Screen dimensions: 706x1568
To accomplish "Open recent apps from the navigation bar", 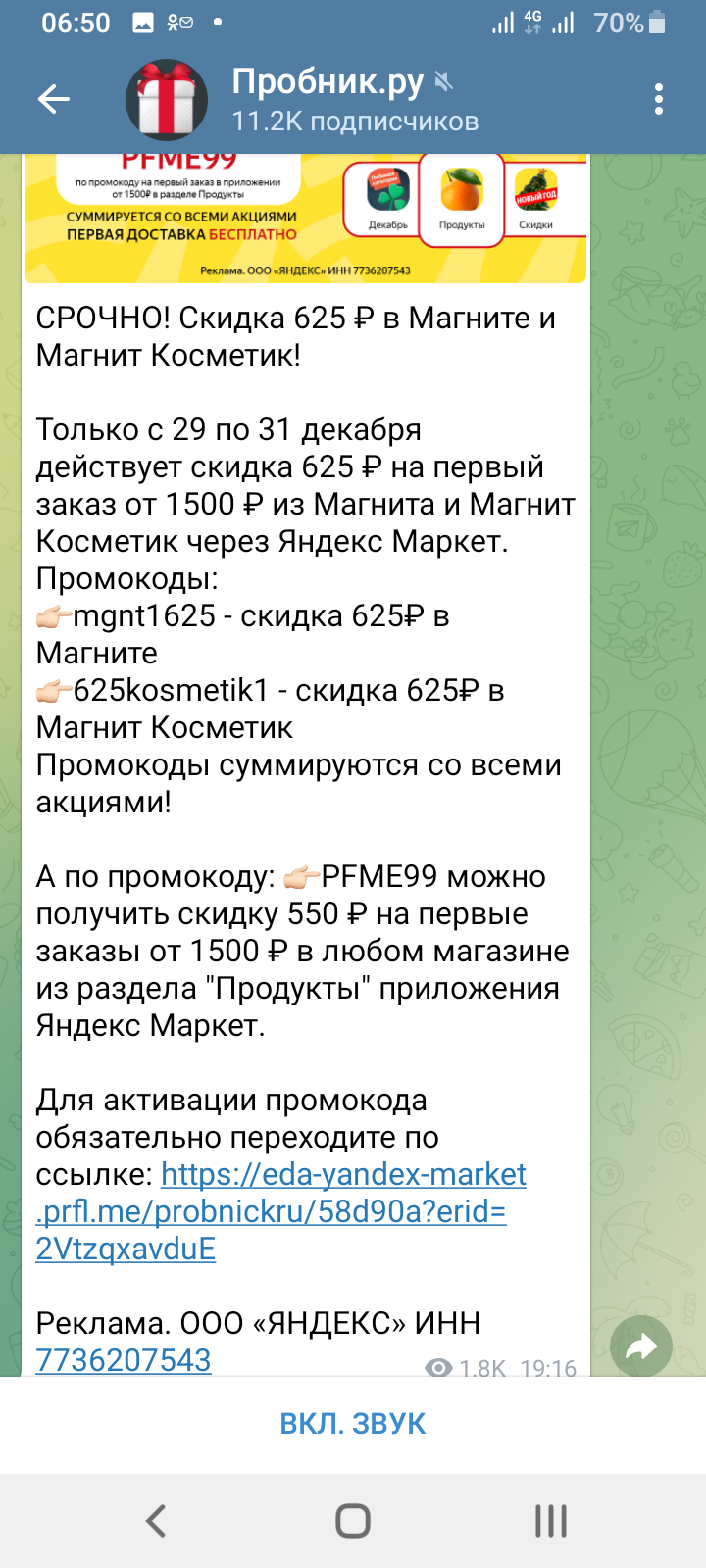I will pos(551,1521).
